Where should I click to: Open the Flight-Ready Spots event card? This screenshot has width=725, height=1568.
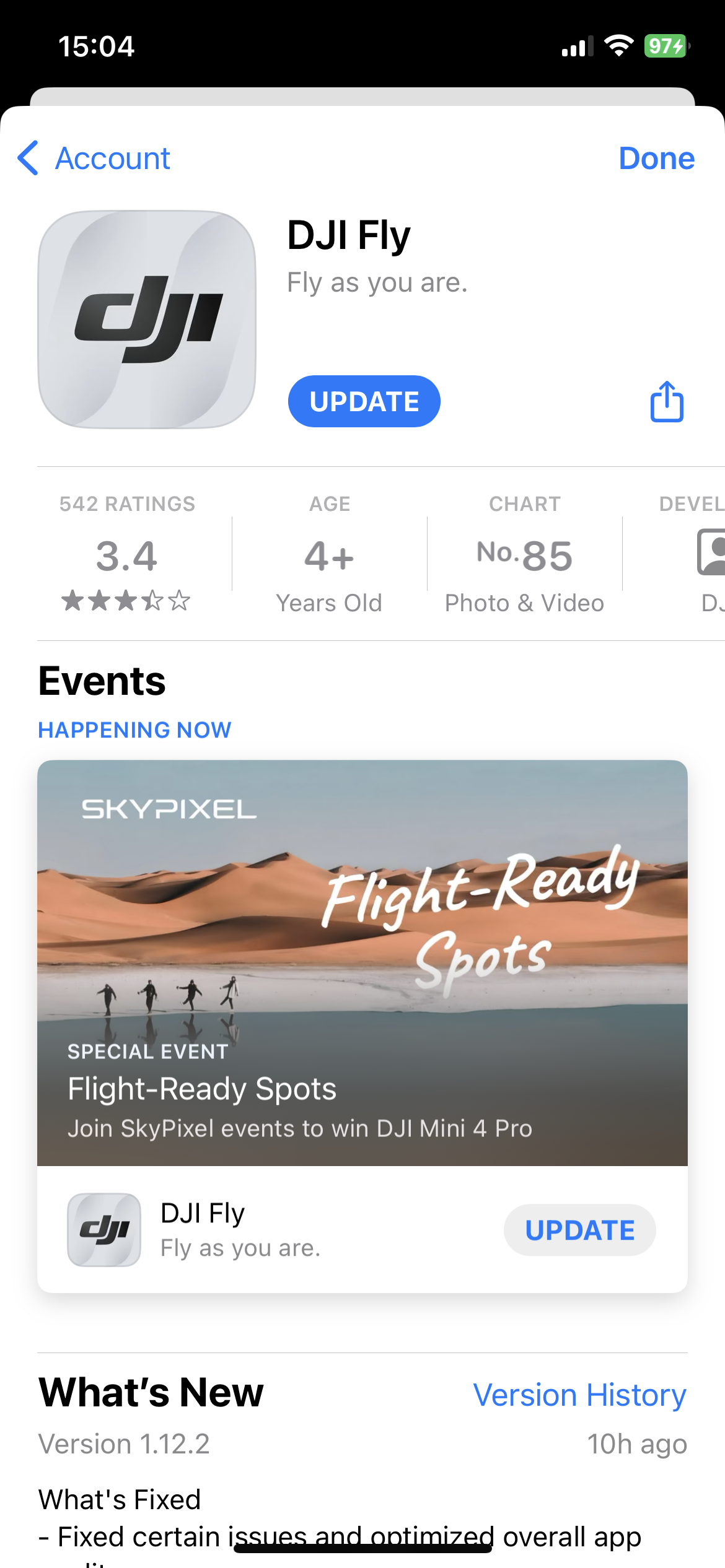tap(362, 963)
